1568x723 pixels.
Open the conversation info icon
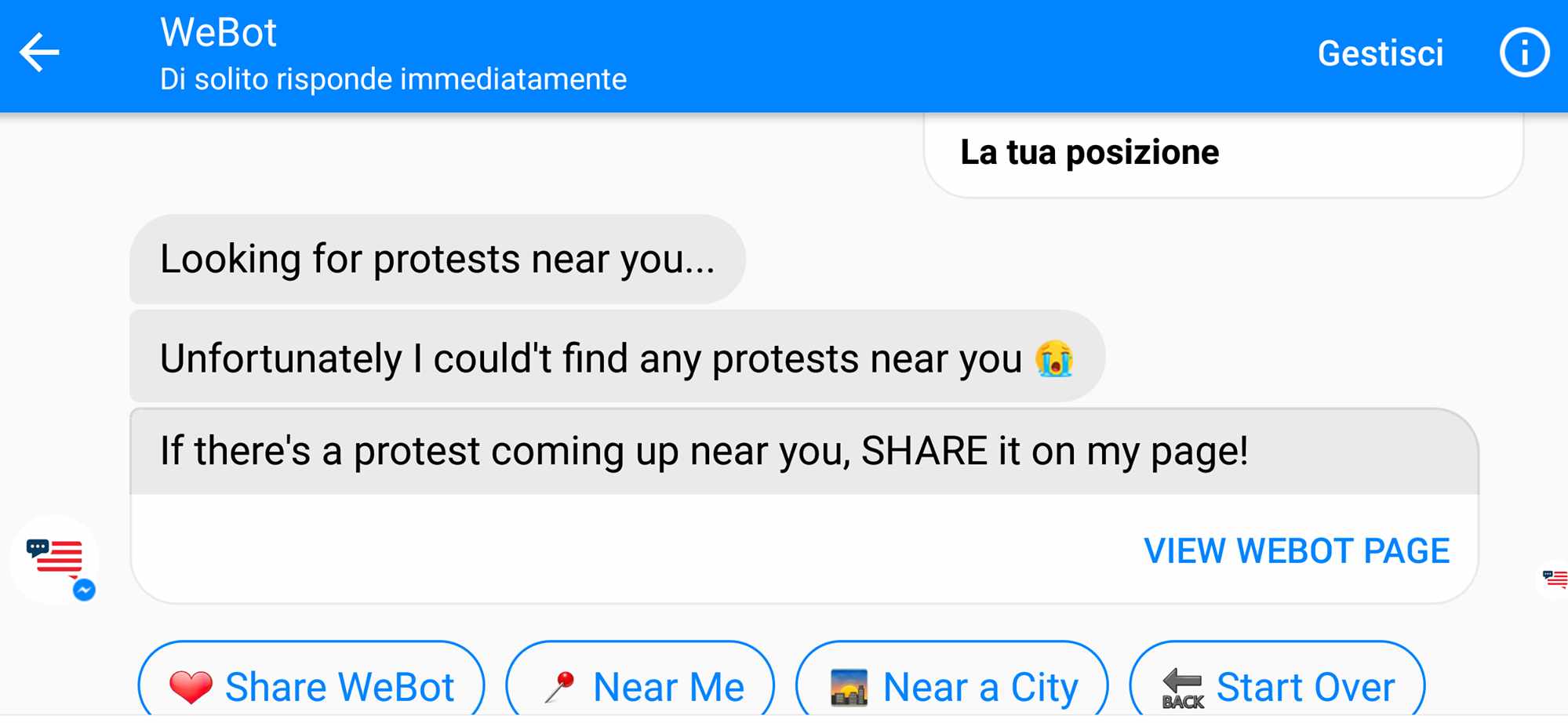(x=1524, y=53)
